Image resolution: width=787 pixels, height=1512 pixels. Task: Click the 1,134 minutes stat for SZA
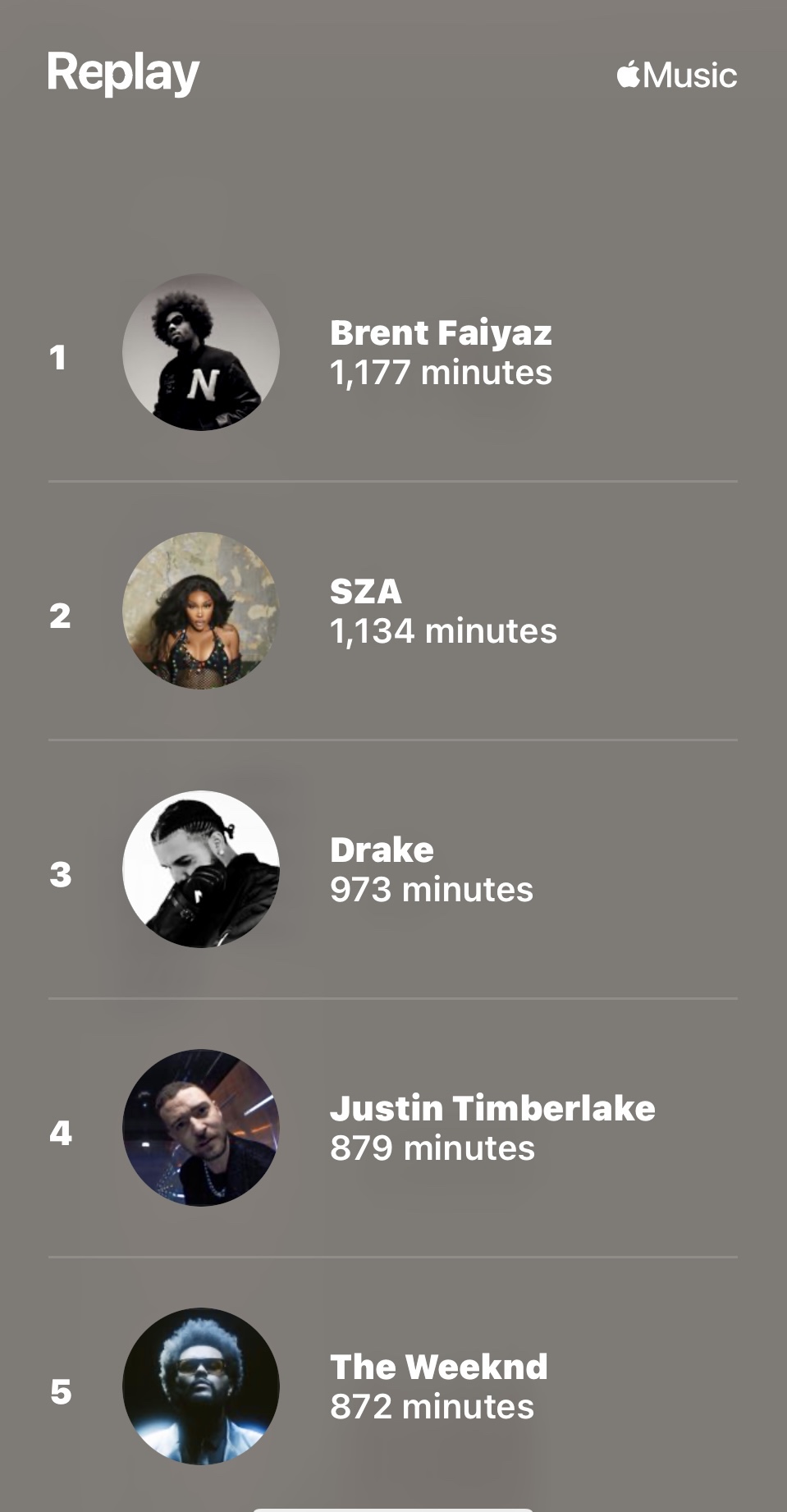(443, 632)
